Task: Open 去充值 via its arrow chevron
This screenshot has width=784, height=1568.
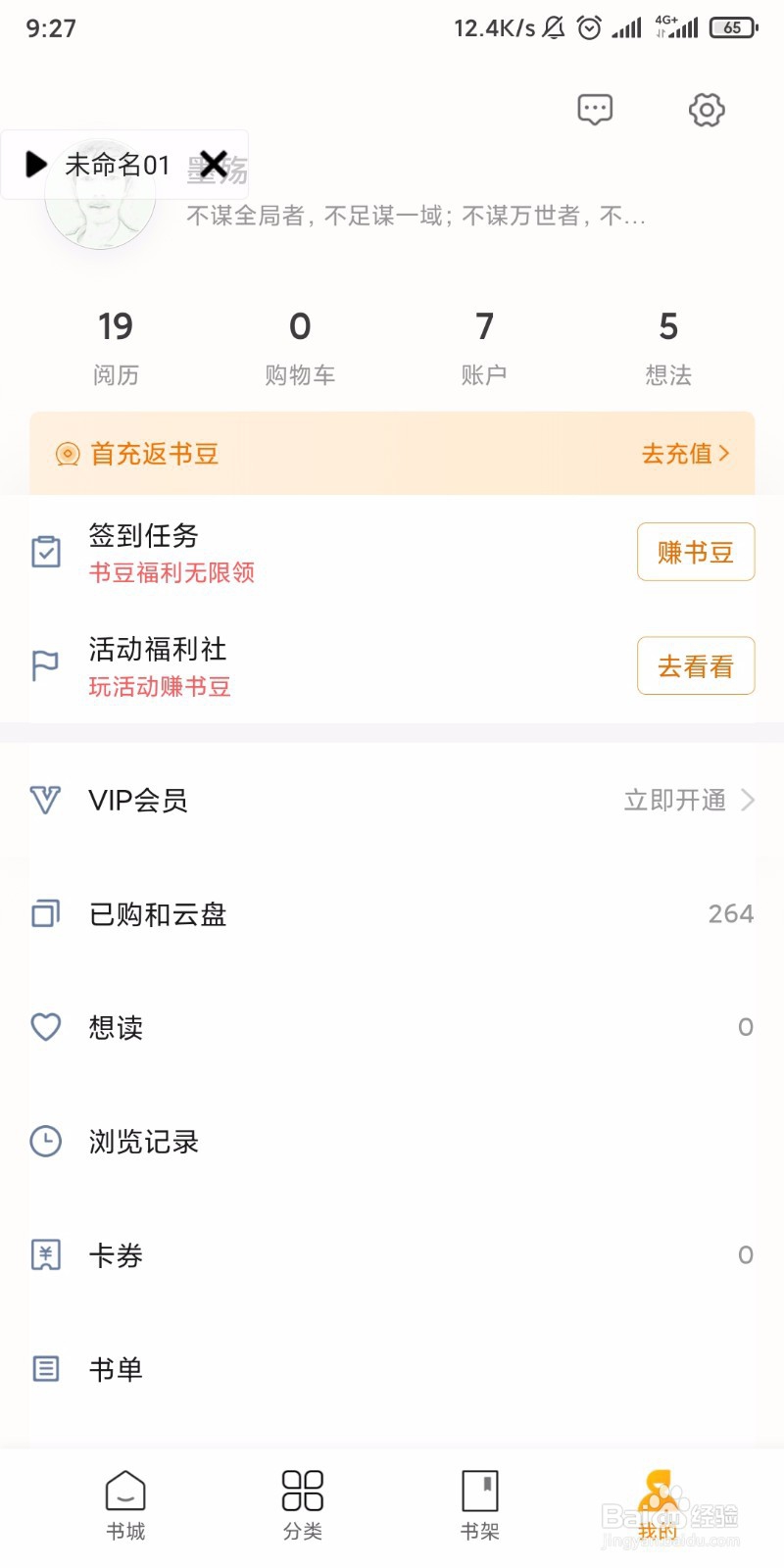Action: [726, 454]
